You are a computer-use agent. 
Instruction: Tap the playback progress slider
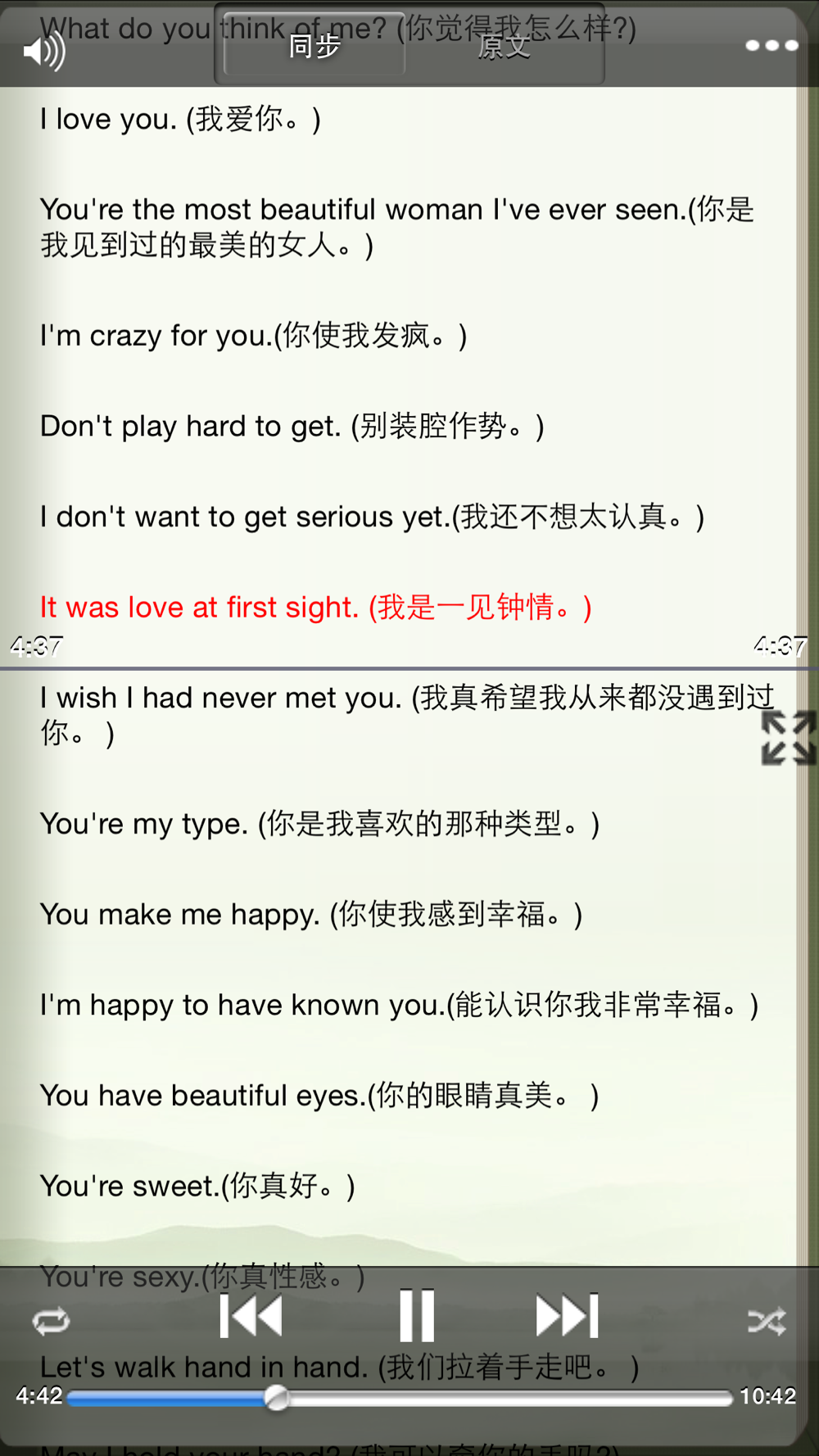pos(400,1398)
